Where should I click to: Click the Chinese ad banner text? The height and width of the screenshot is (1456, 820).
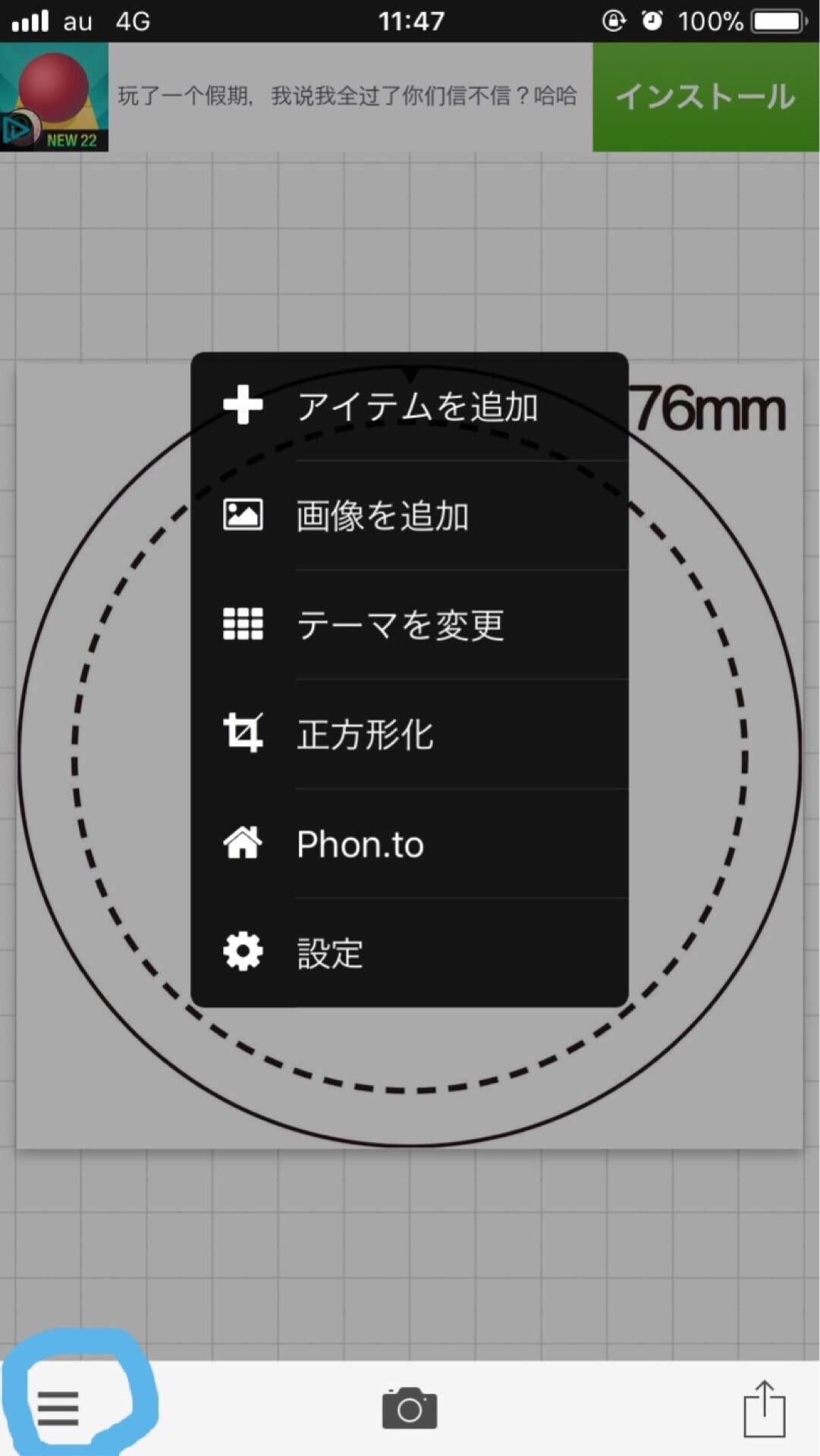click(x=348, y=96)
